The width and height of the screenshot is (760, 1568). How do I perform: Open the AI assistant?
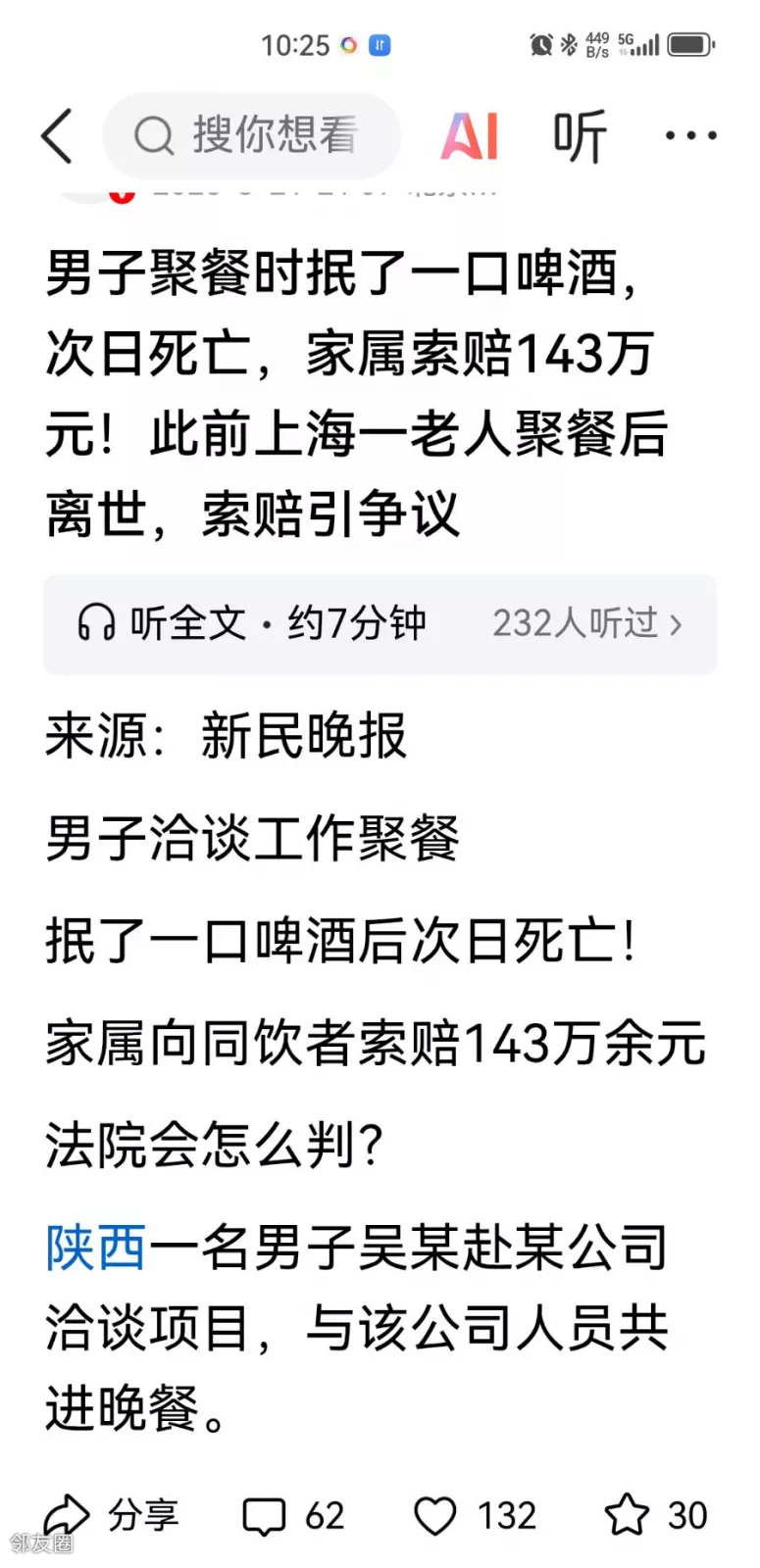click(469, 135)
